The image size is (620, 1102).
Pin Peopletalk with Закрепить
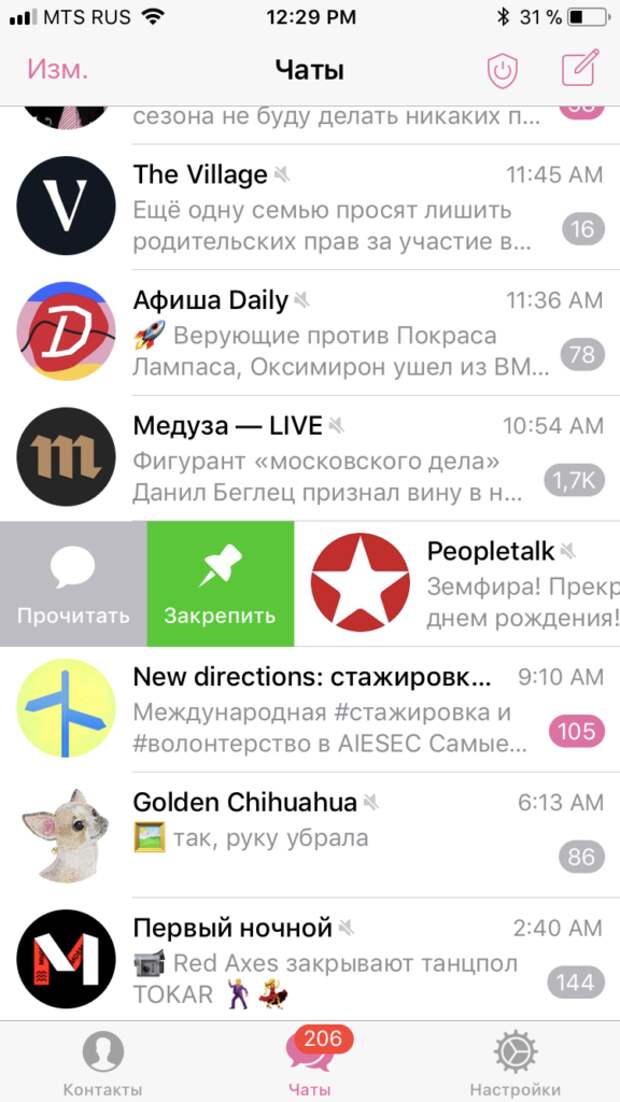[220, 584]
